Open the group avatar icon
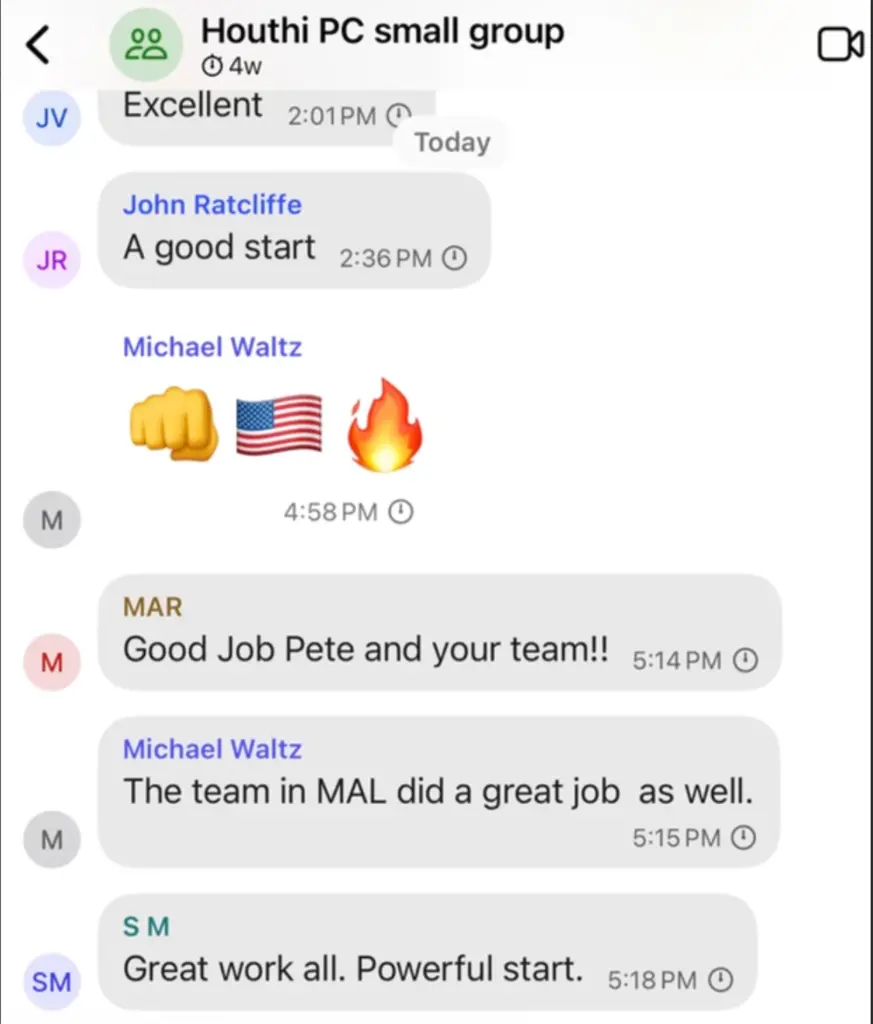Viewport: 873px width, 1024px height. [145, 46]
